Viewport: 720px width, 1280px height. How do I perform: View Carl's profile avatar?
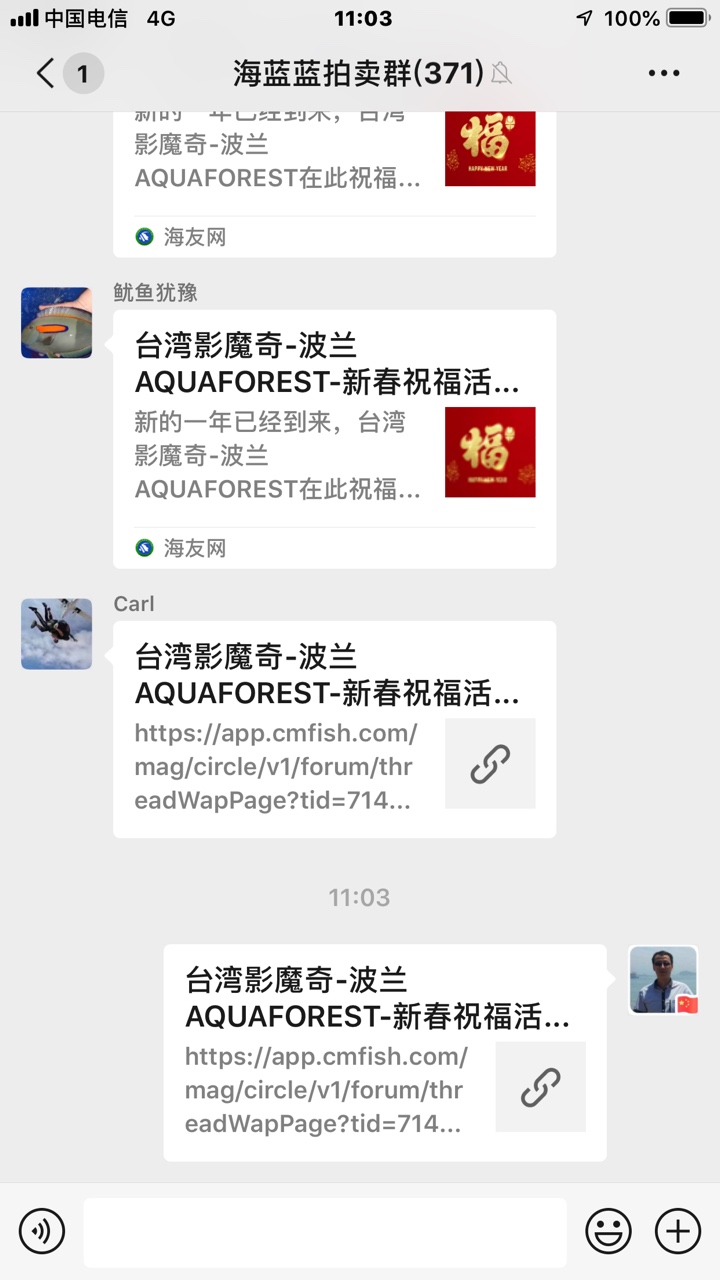point(57,634)
